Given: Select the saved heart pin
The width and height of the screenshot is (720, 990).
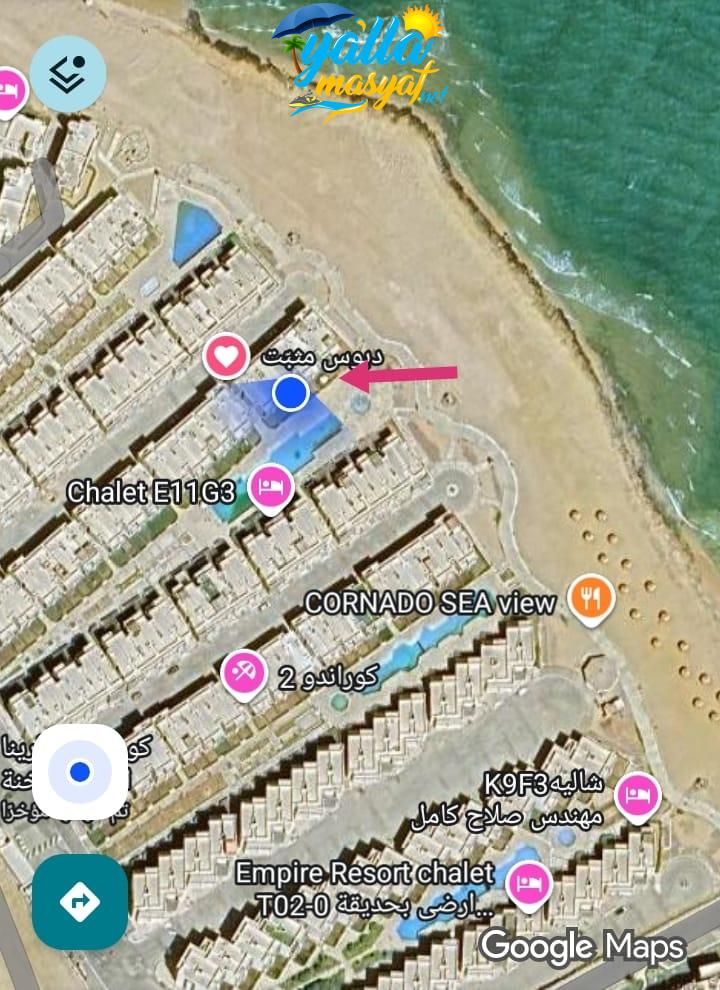Looking at the screenshot, I should point(227,355).
